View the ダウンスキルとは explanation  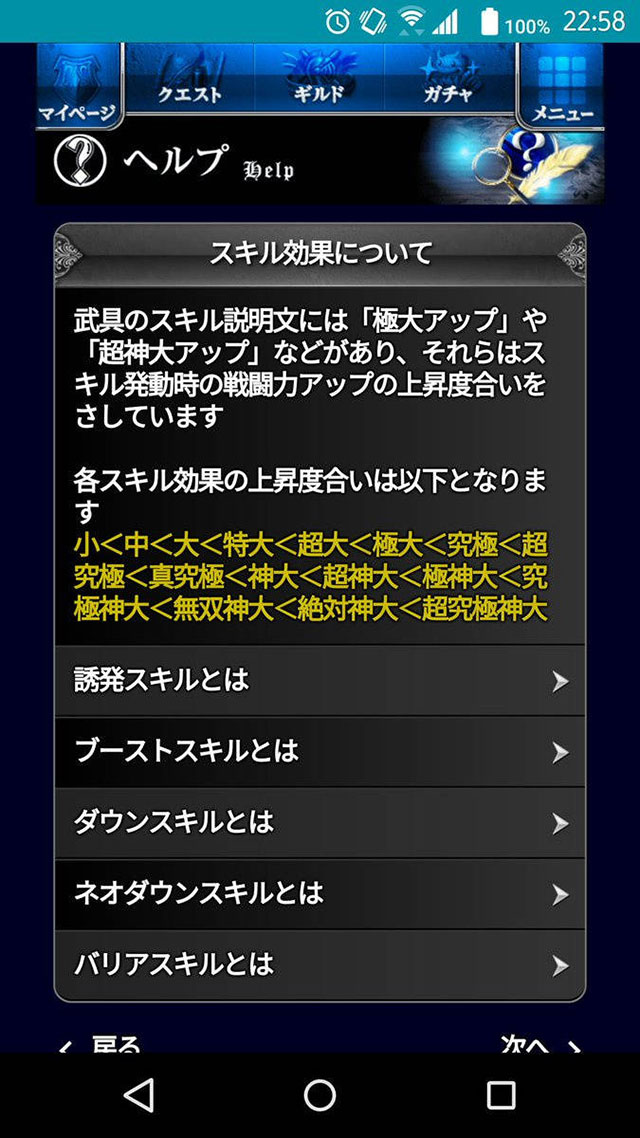click(320, 823)
